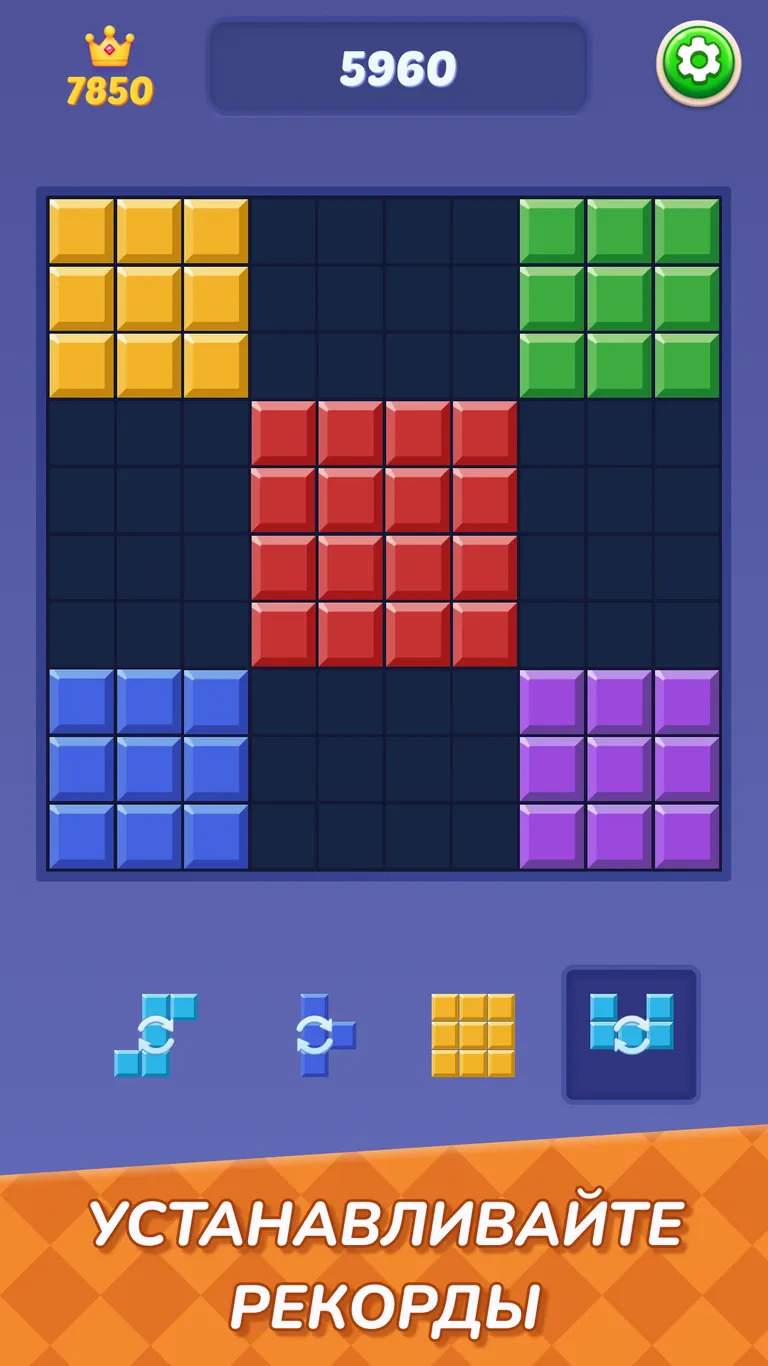This screenshot has width=768, height=1366.
Task: Tap the green 3x3 block group top right
Action: point(620,295)
